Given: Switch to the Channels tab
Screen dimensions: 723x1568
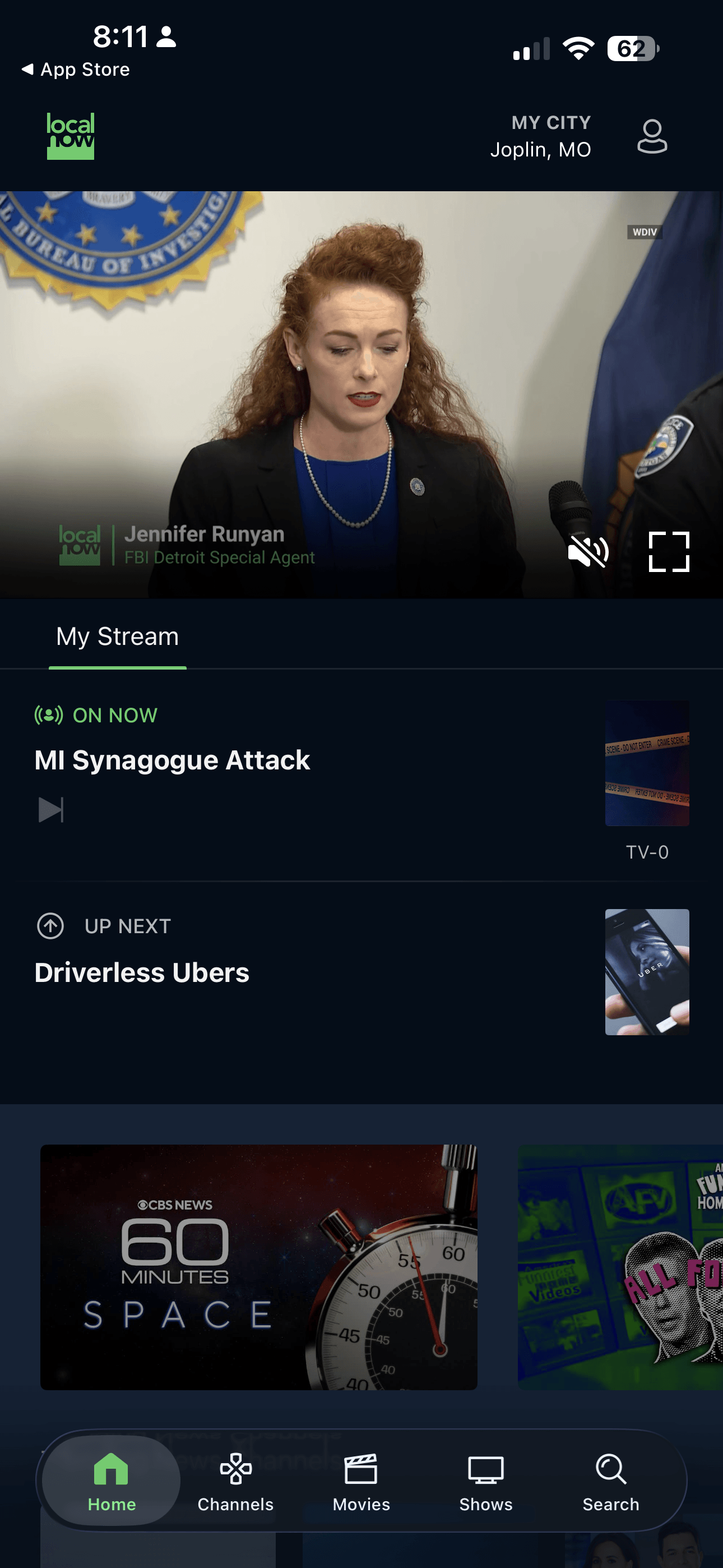Looking at the screenshot, I should (x=235, y=1481).
